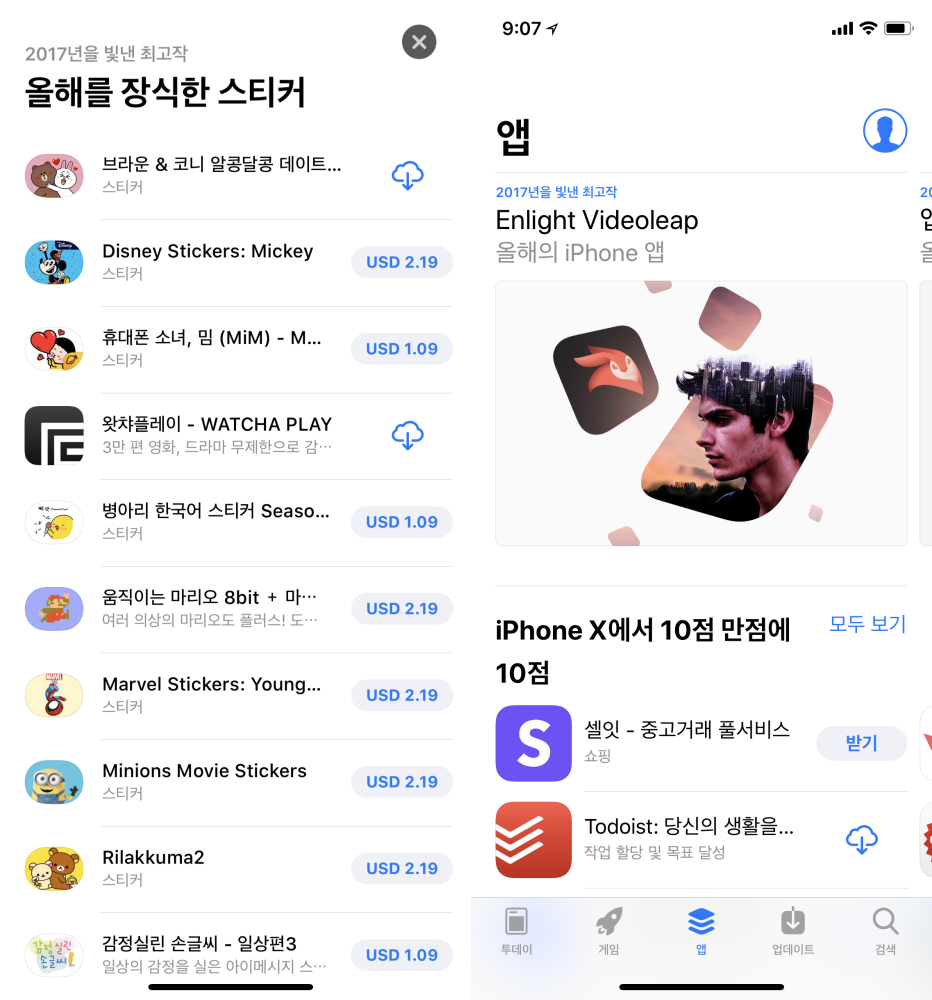The height and width of the screenshot is (1000, 932).
Task: Download Todoist from the cloud icon
Action: point(861,840)
